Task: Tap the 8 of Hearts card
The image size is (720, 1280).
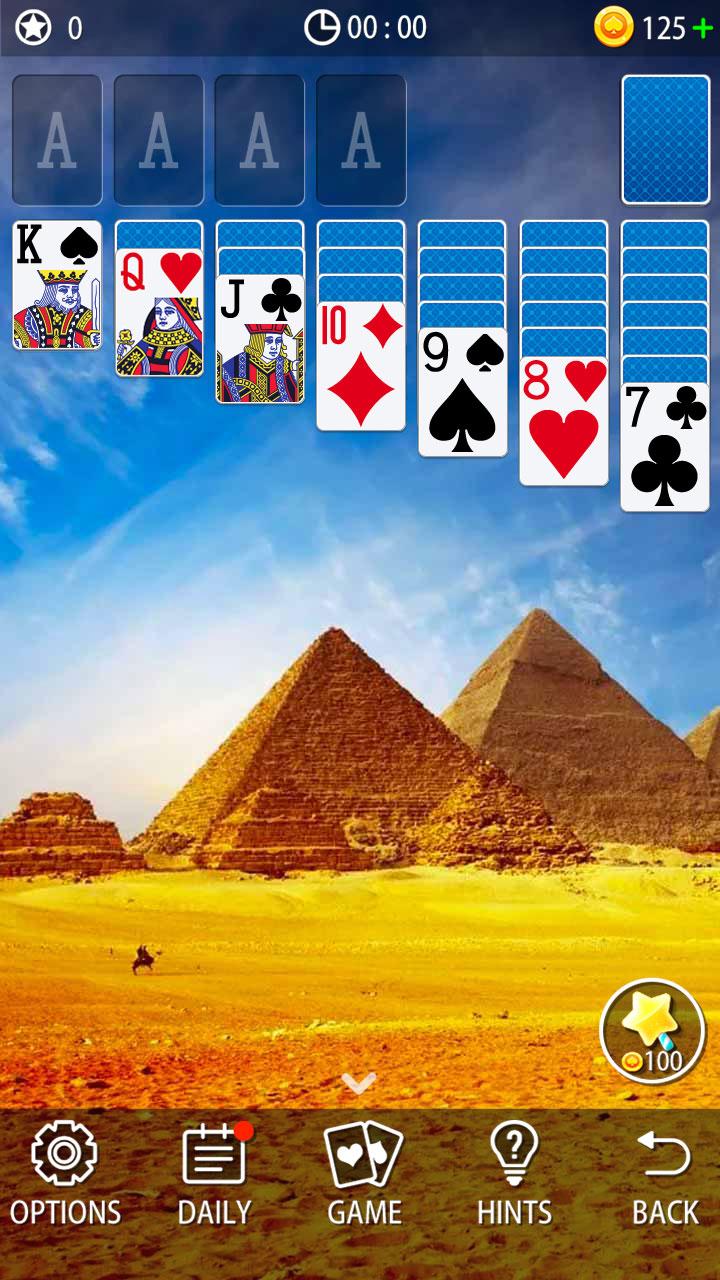Action: pos(563,421)
